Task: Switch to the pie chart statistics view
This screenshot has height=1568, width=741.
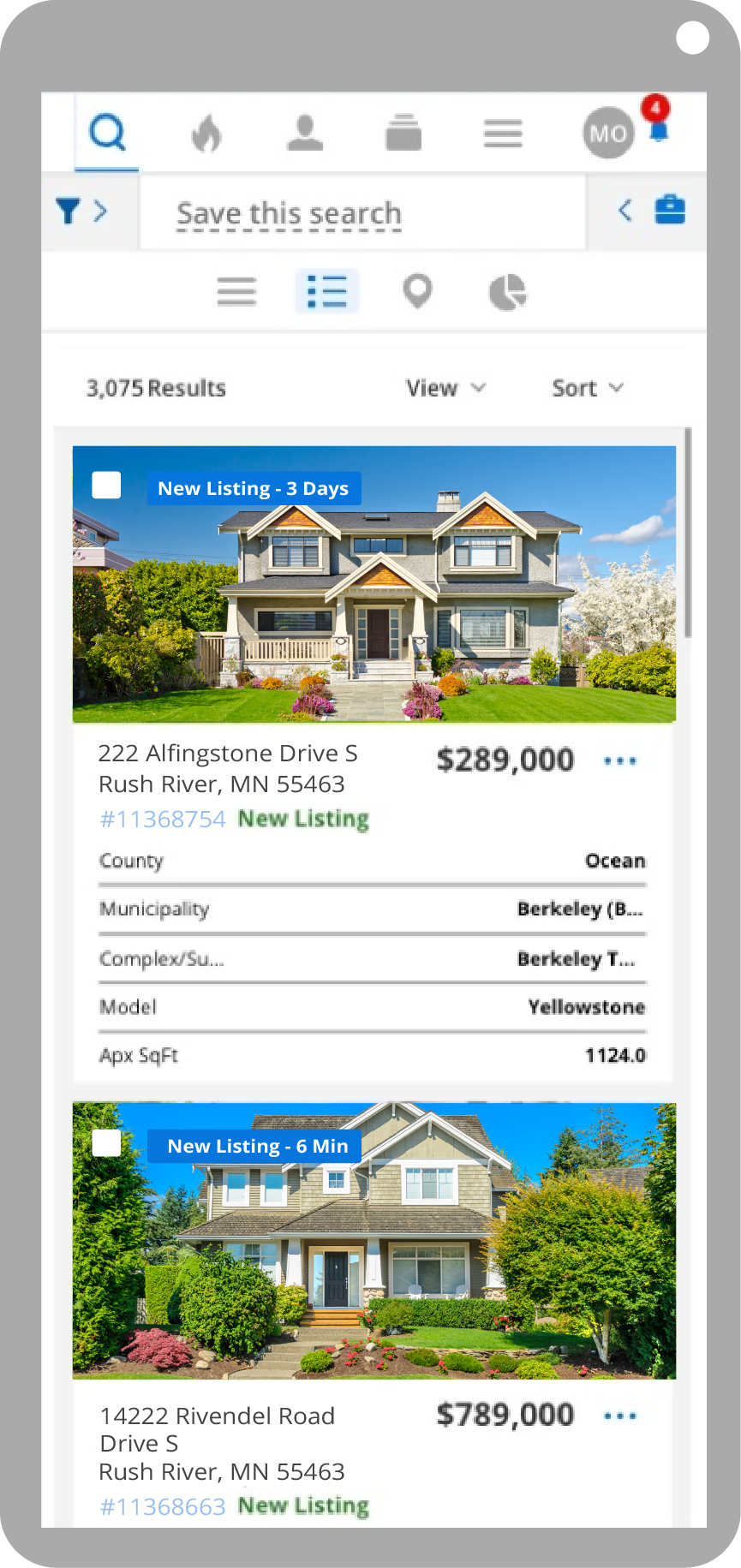Action: 507,292
